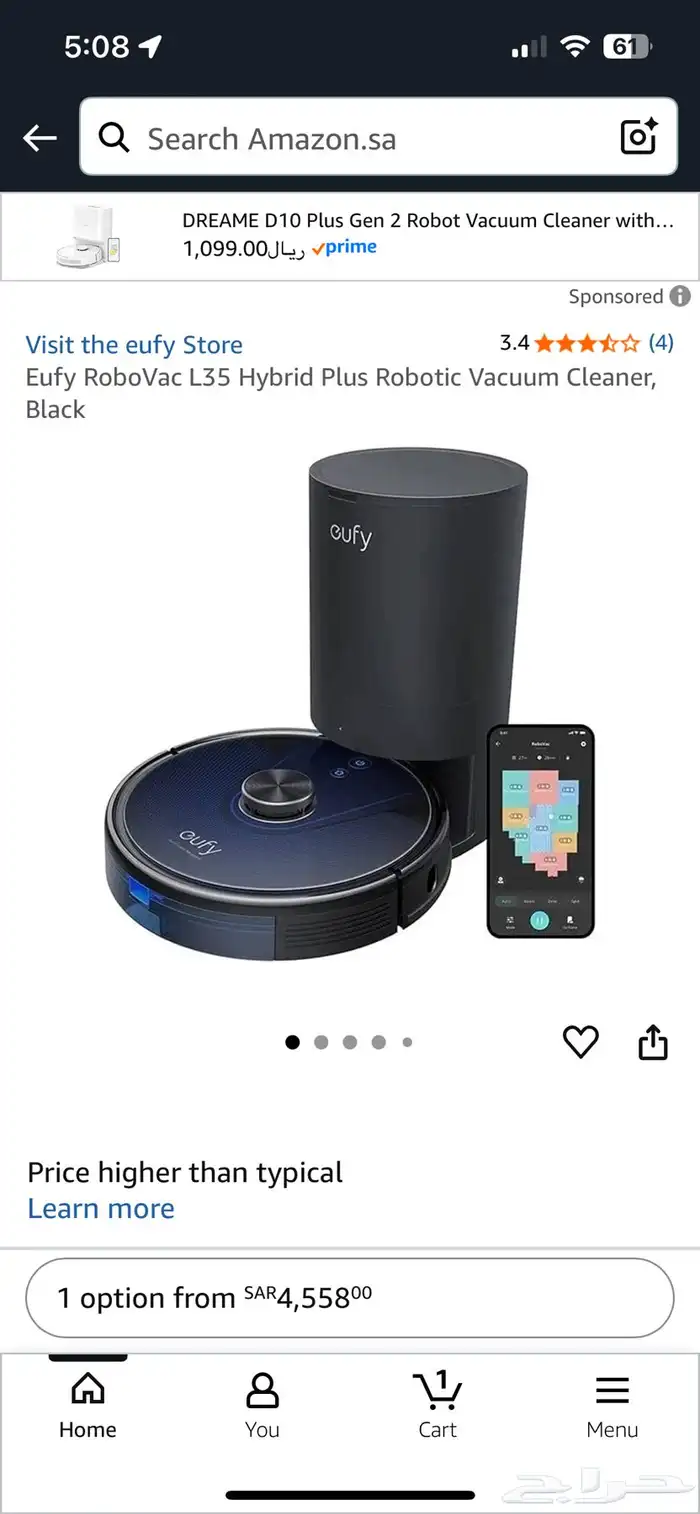Screen dimensions: 700x1514
Task: Open Learn more about price
Action: 101,1208
